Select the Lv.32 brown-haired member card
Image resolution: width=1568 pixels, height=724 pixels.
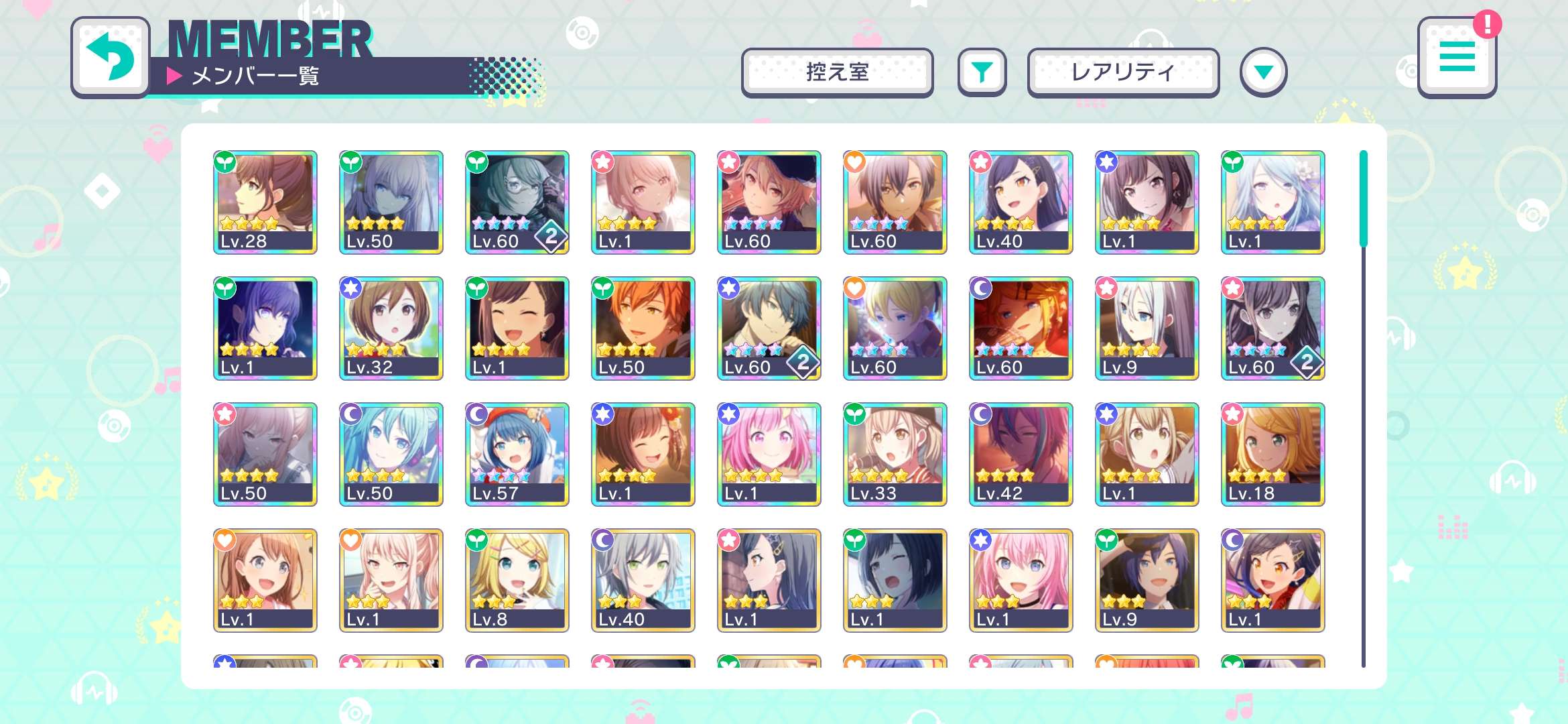click(x=391, y=328)
